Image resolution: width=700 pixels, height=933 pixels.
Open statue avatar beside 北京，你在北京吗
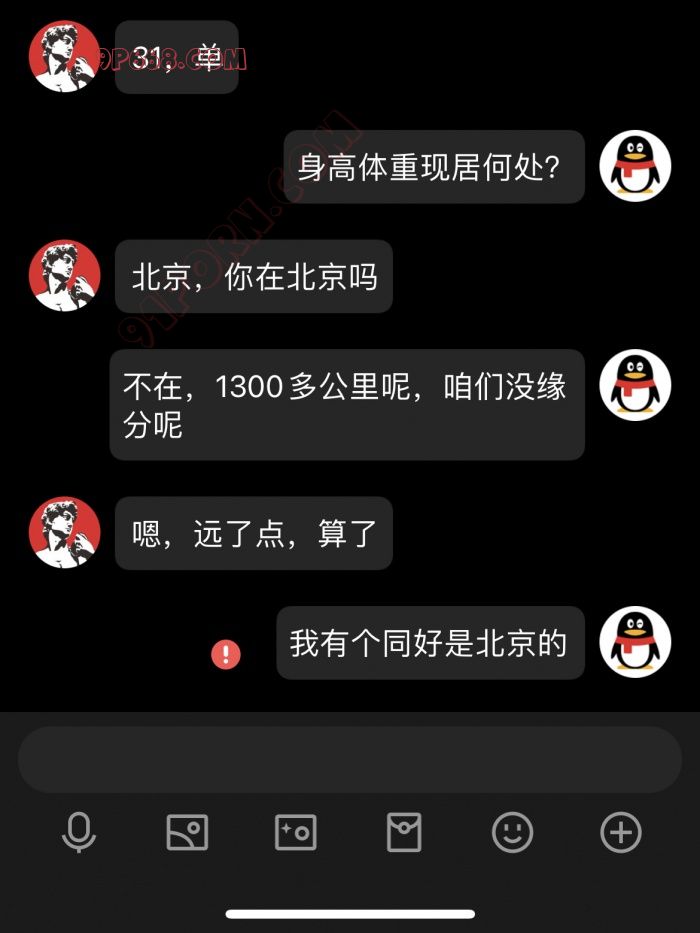coord(65,275)
